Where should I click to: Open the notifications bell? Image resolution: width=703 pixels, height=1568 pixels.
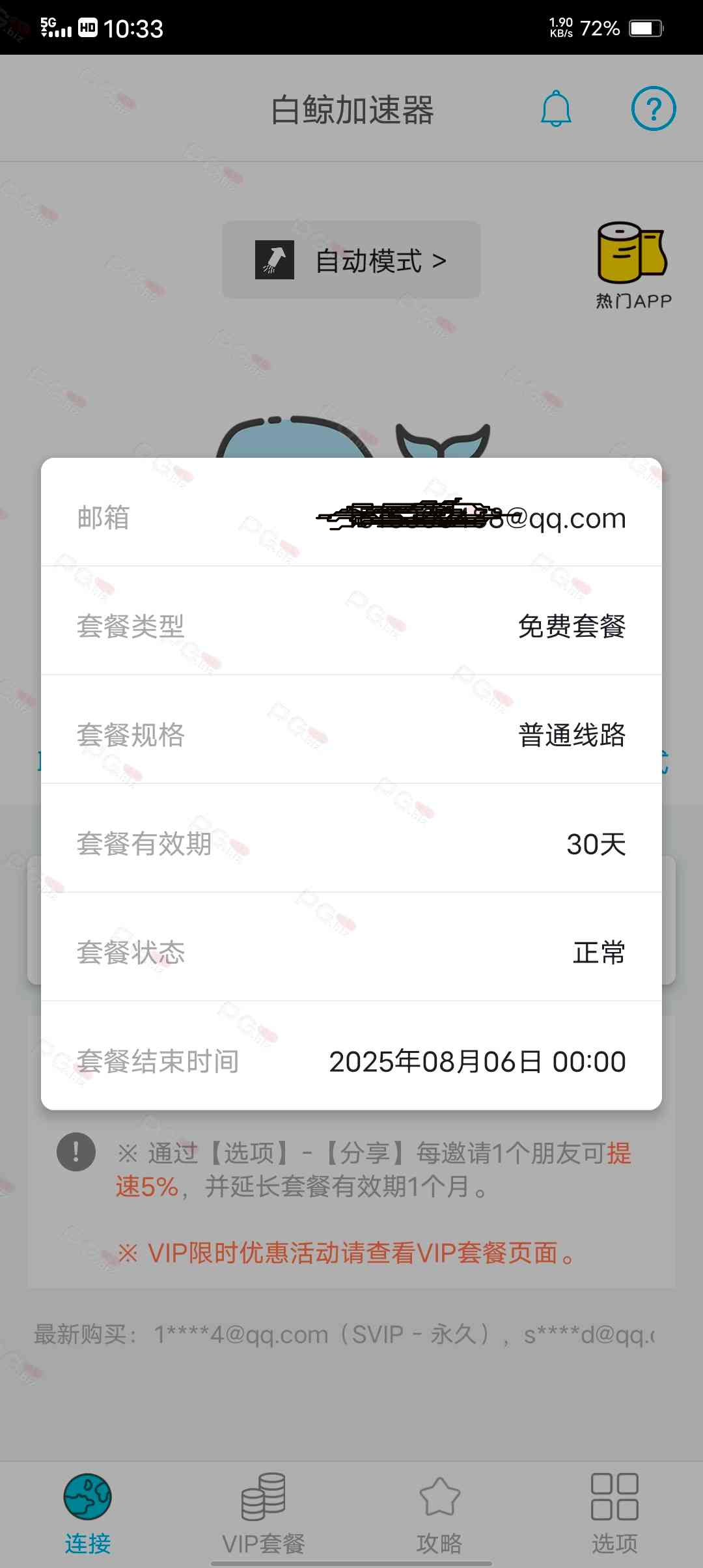pyautogui.click(x=556, y=109)
